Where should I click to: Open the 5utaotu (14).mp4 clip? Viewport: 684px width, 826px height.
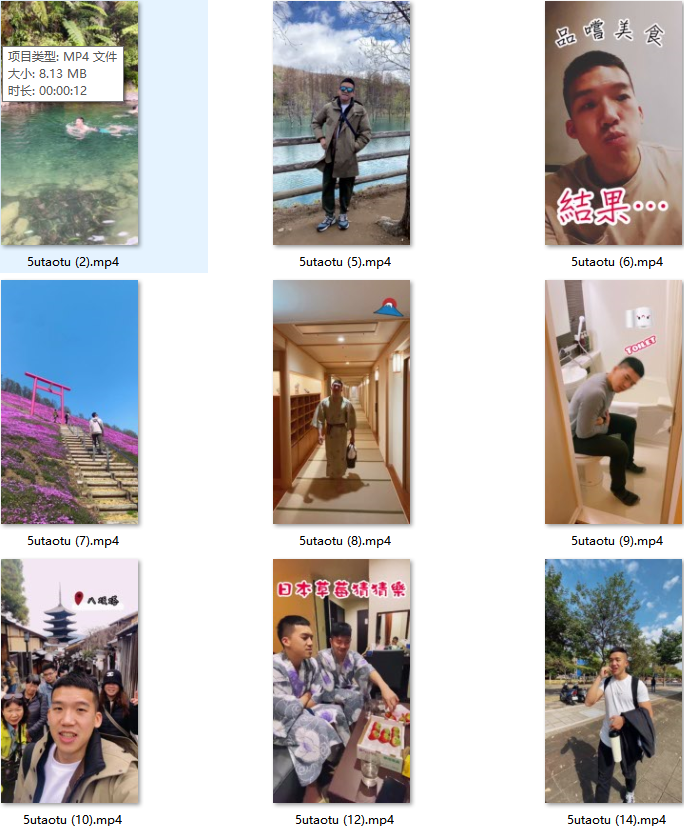point(613,681)
